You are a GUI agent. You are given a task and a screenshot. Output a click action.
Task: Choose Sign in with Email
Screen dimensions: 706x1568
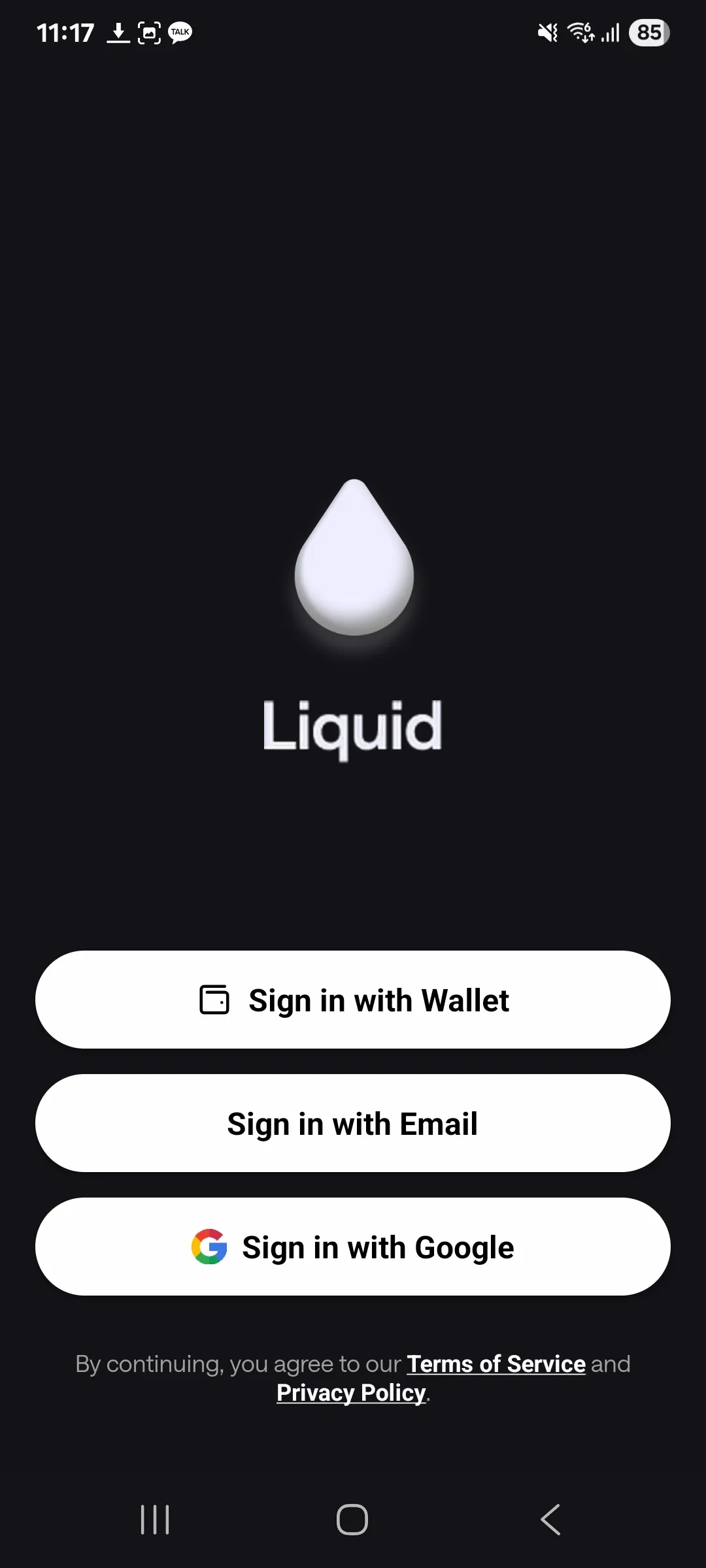click(353, 1123)
